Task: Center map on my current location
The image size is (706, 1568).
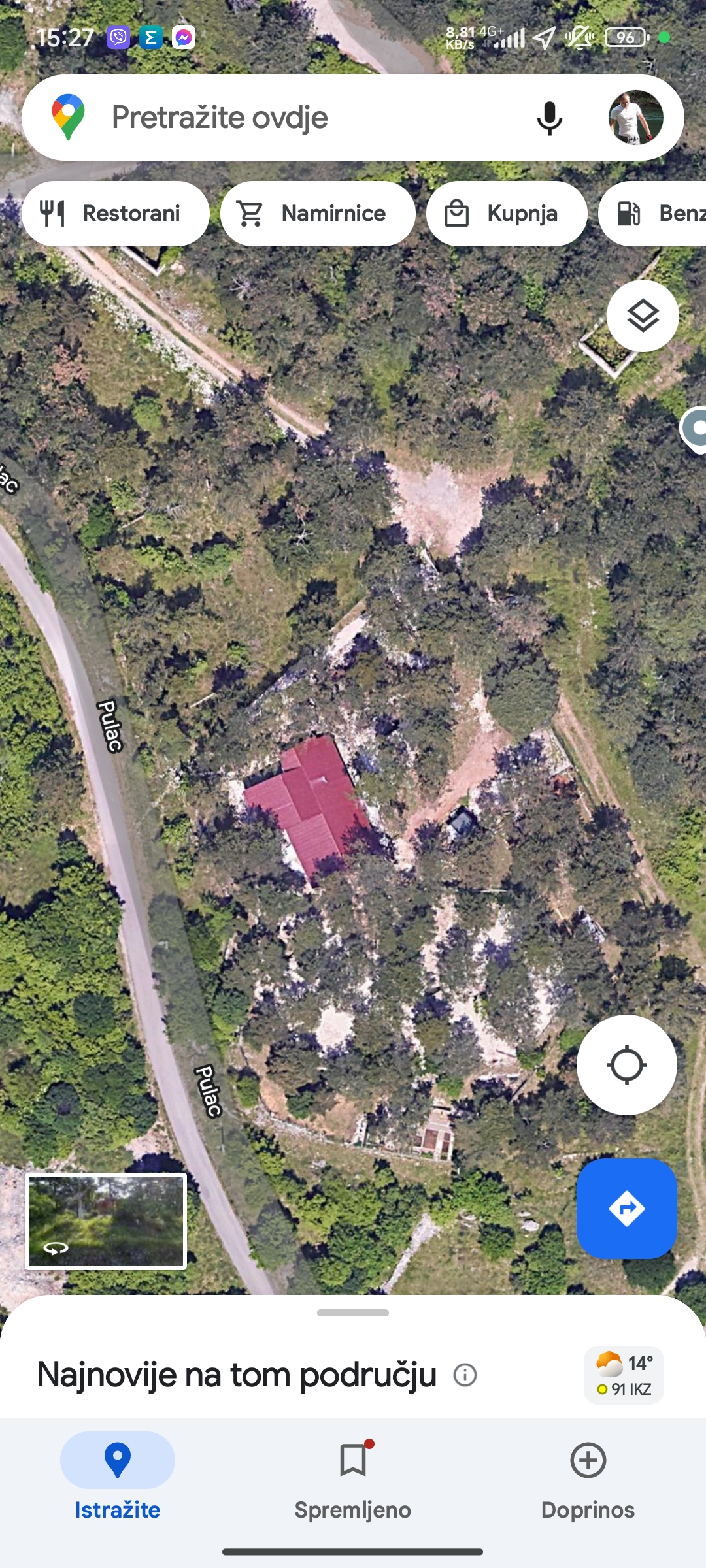Action: (626, 1065)
